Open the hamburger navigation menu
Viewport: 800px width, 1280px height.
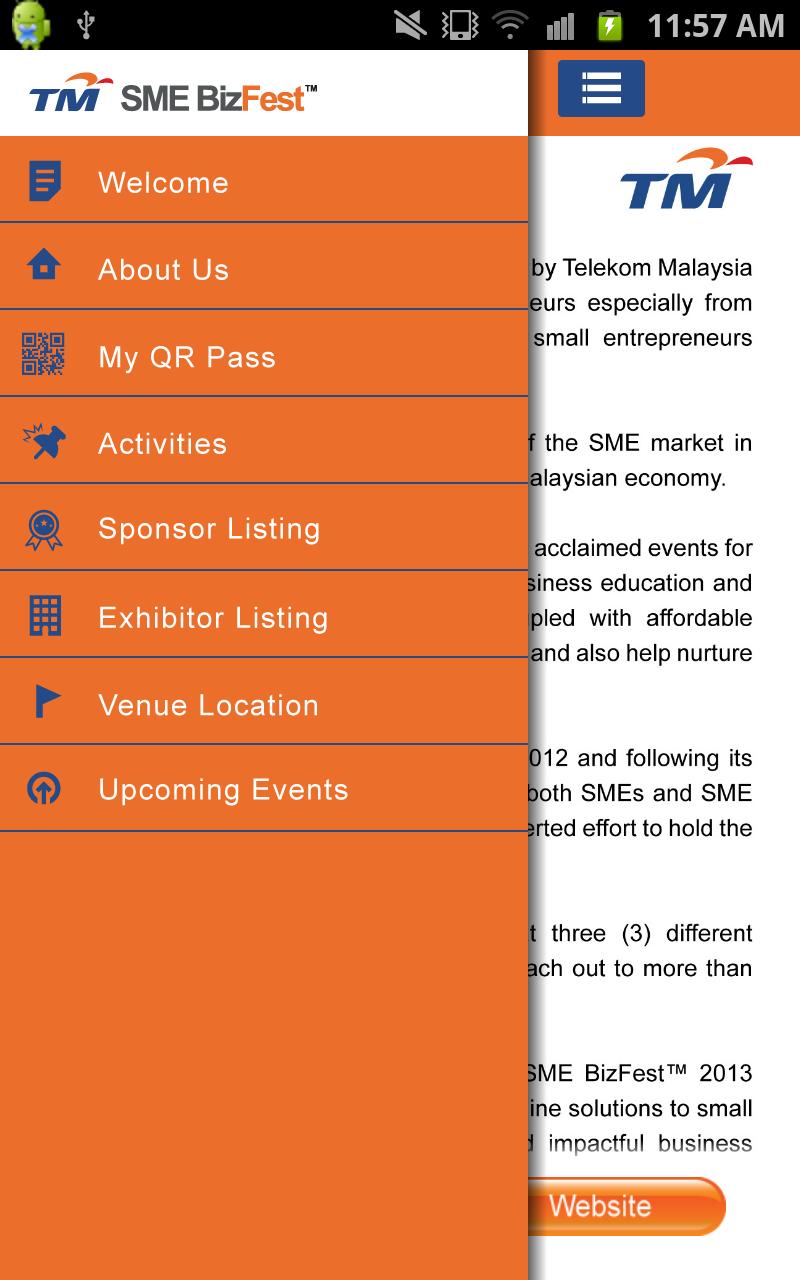600,88
